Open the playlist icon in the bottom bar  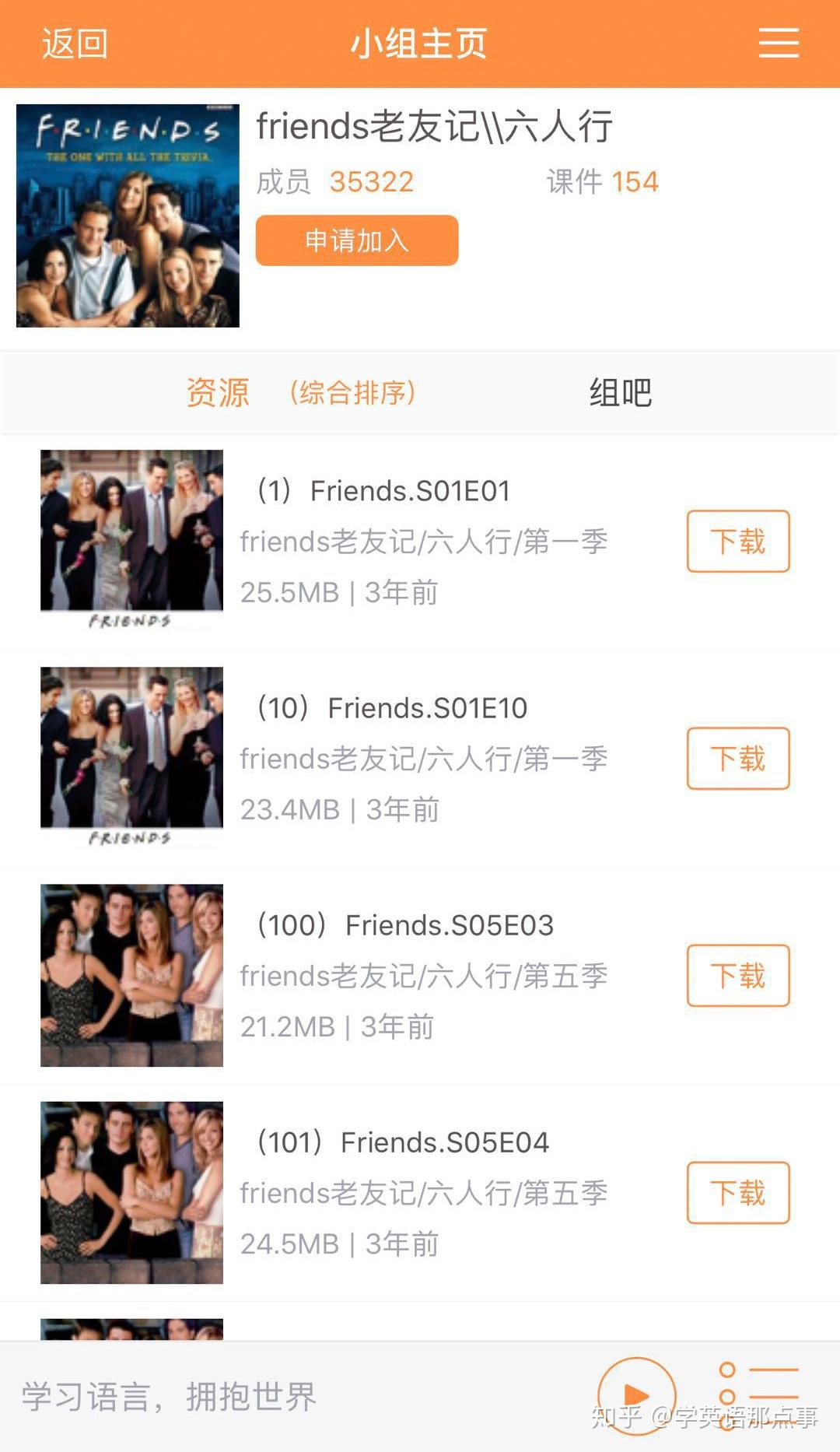click(759, 1396)
